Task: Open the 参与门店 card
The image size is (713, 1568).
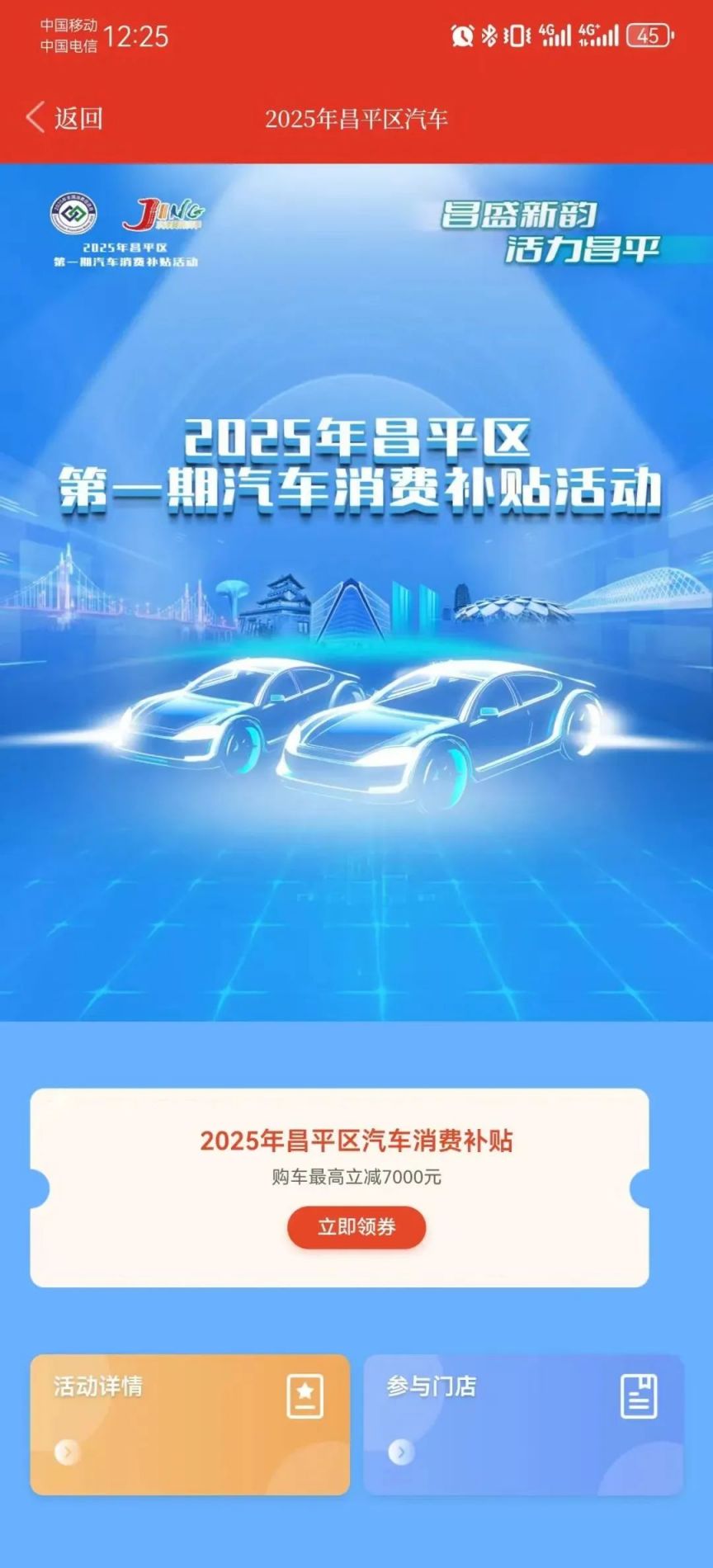Action: tap(523, 1424)
